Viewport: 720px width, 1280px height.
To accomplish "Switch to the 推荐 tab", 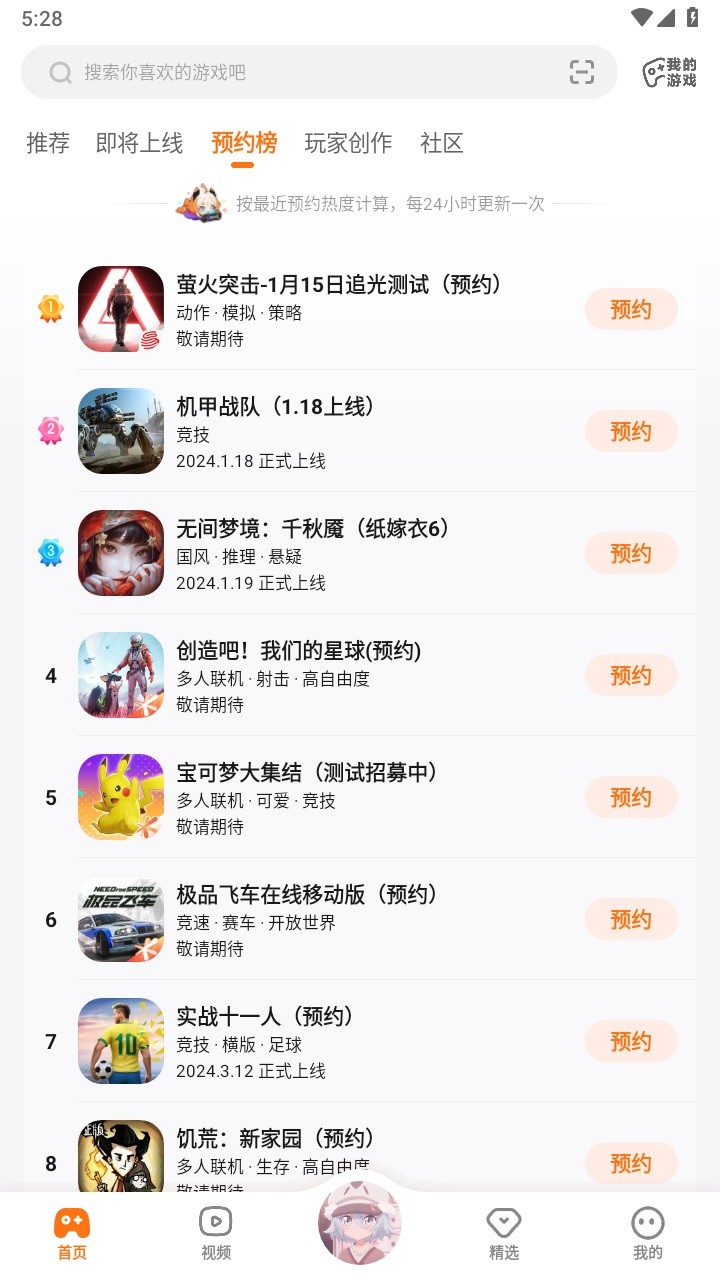I will [x=46, y=143].
